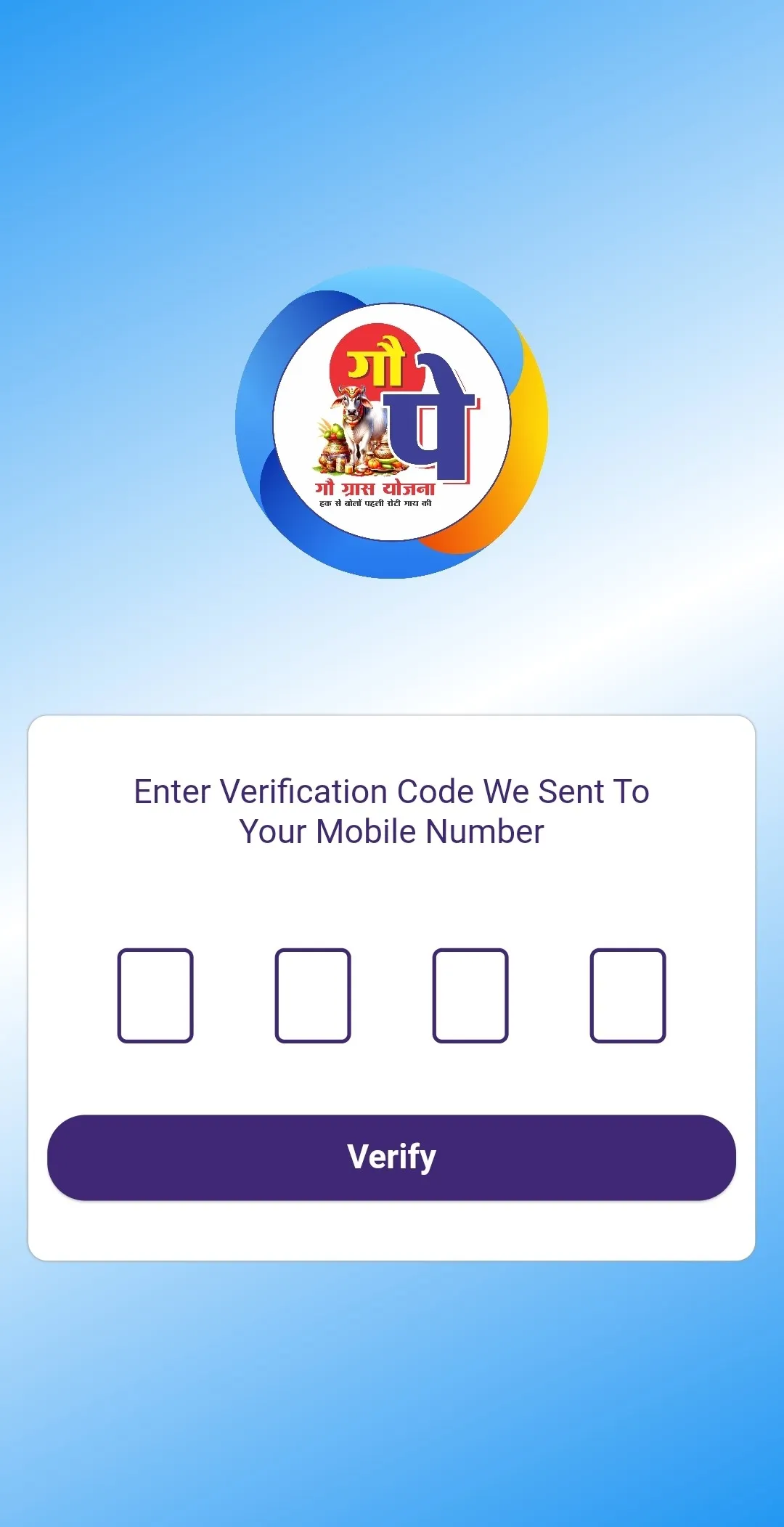Focus the third verification code box

(x=470, y=995)
